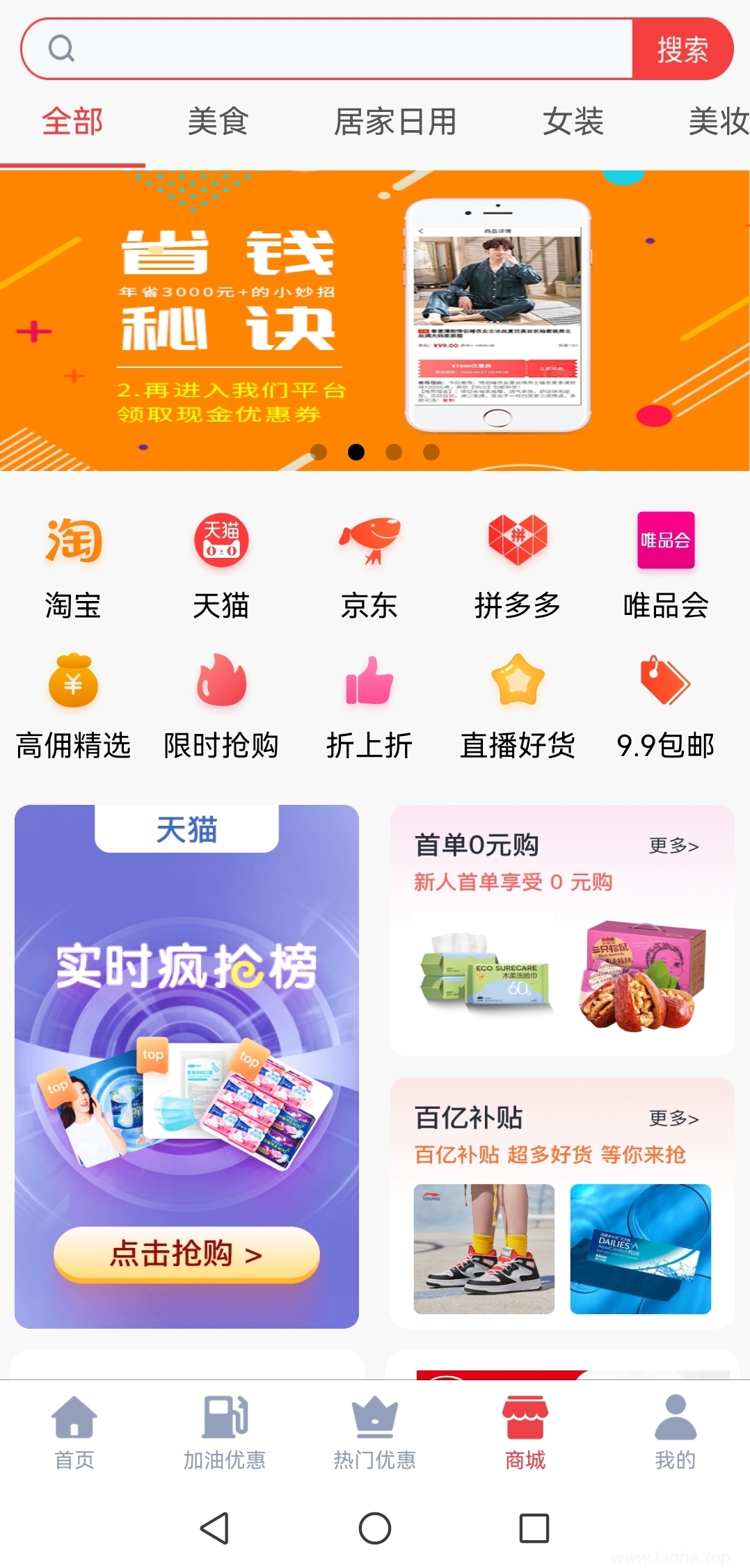Select the 居家日用 tab
750x1568 pixels.
pos(394,122)
